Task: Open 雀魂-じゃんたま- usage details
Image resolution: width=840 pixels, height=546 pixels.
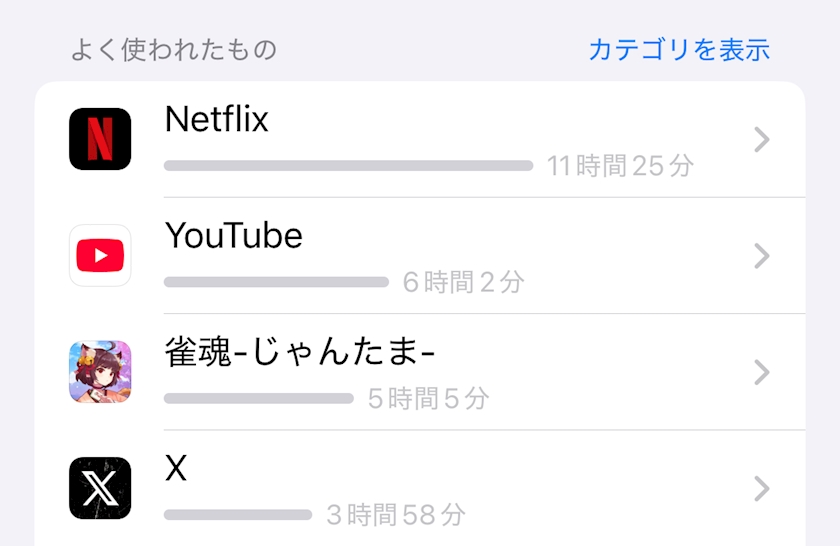Action: (x=420, y=372)
